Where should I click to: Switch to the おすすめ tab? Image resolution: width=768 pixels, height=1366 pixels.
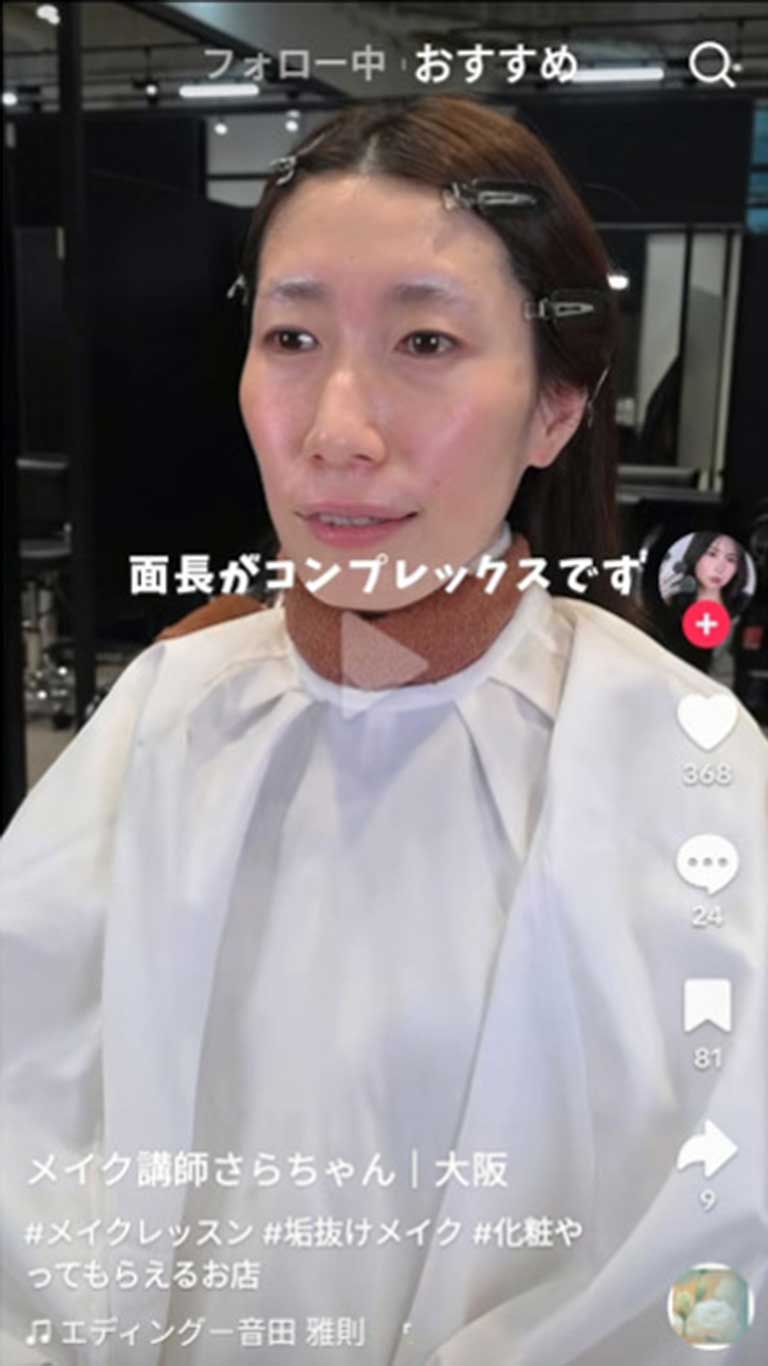click(496, 65)
